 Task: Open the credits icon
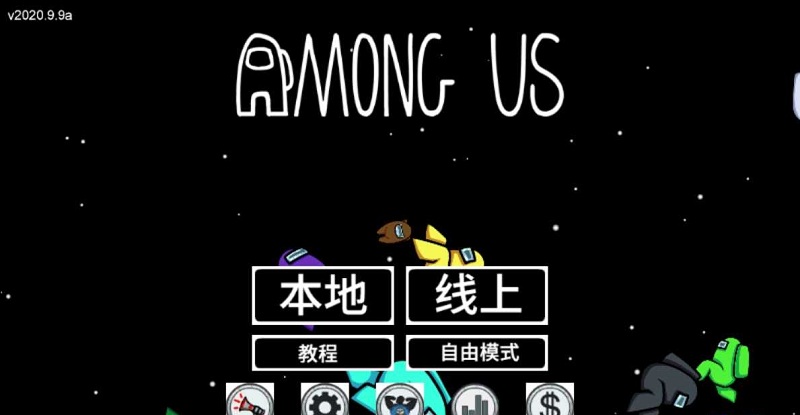[x=400, y=402]
